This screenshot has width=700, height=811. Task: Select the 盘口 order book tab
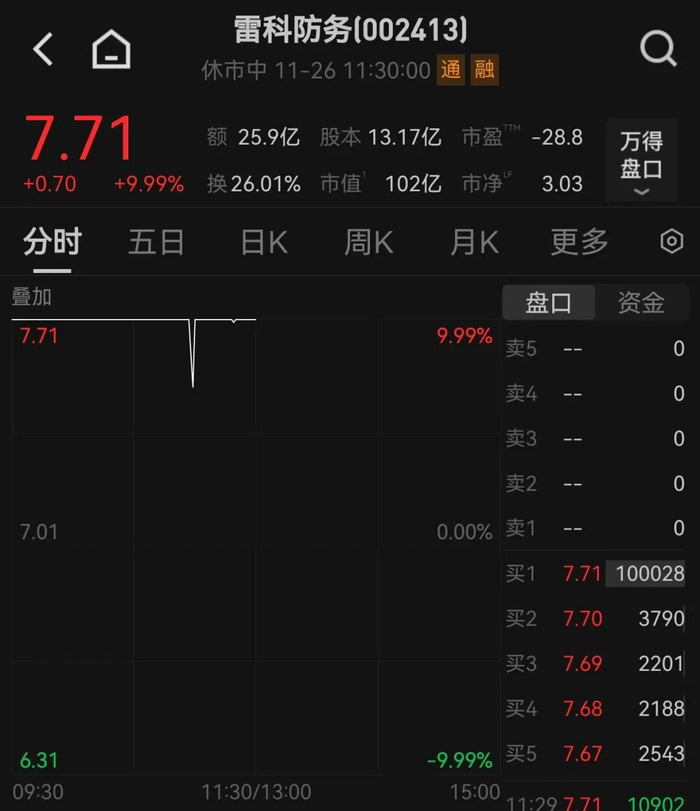click(548, 303)
